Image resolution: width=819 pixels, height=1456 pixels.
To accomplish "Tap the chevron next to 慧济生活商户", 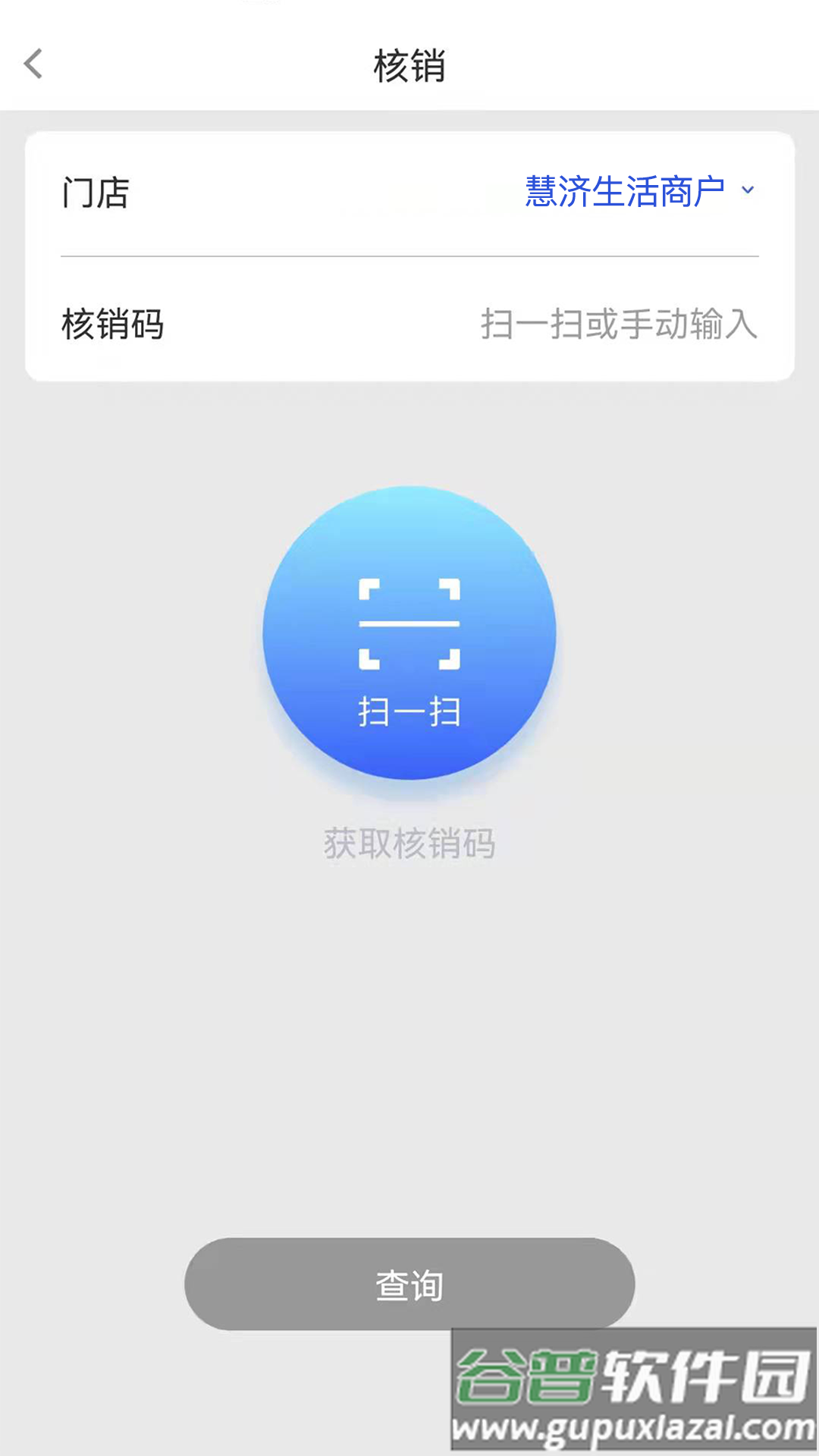I will click(x=747, y=190).
